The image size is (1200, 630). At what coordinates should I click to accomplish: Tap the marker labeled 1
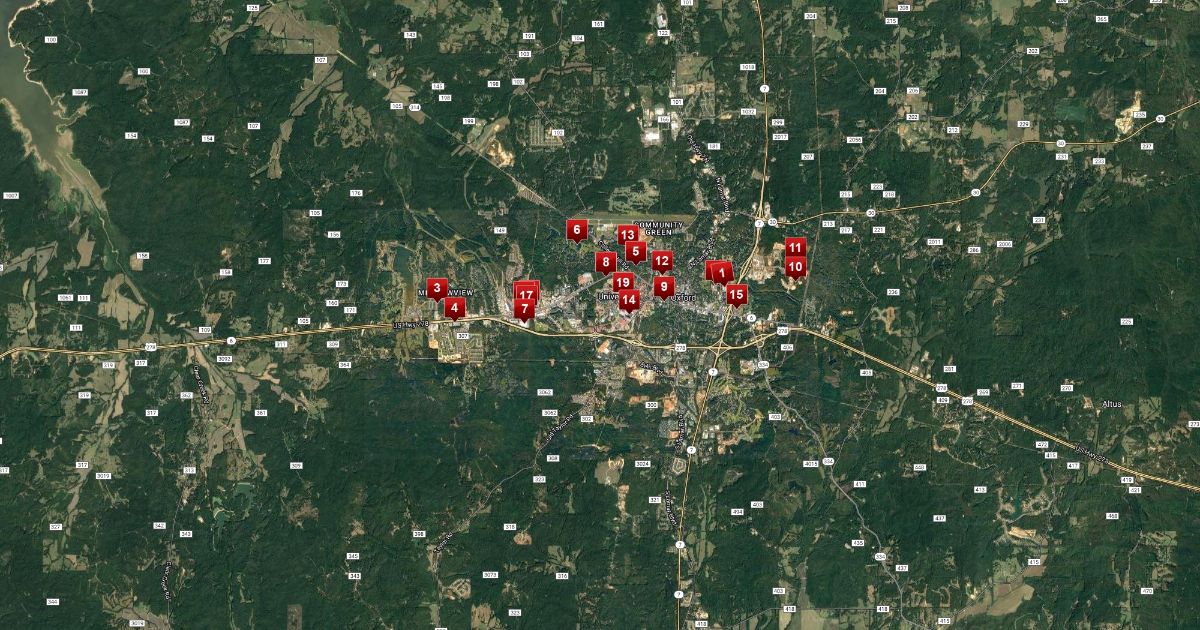(722, 272)
